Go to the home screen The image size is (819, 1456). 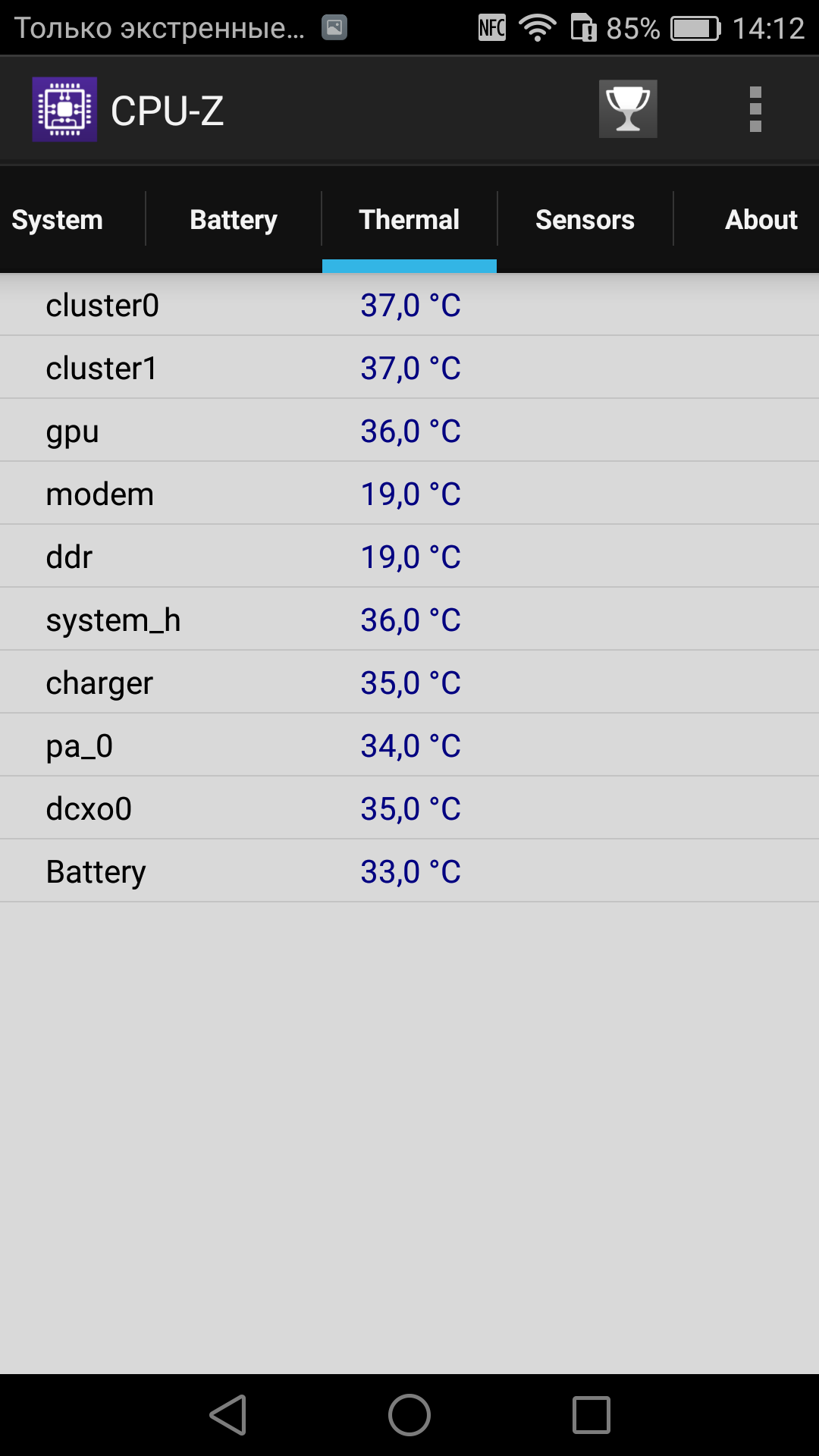click(x=409, y=1415)
